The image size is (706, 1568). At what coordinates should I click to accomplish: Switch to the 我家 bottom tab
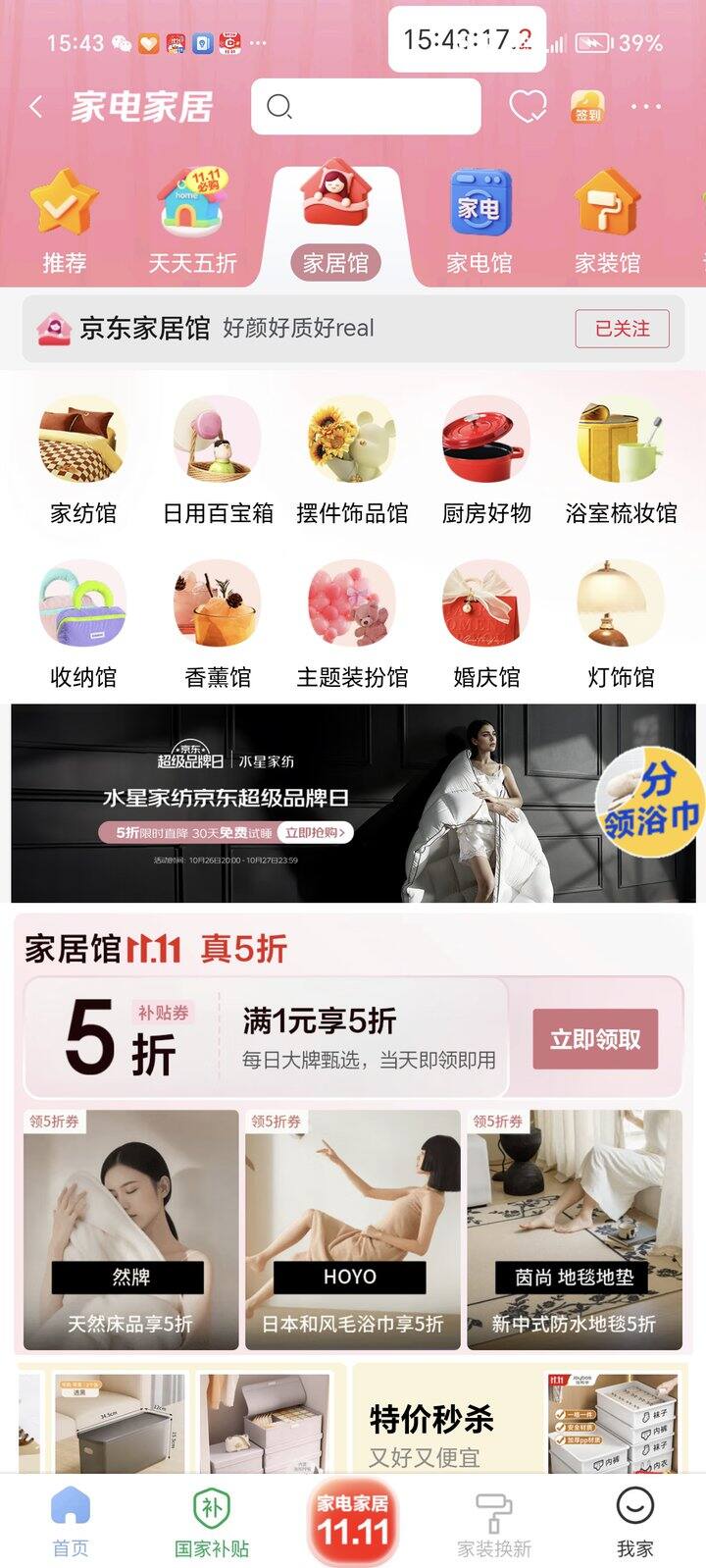point(634,1521)
